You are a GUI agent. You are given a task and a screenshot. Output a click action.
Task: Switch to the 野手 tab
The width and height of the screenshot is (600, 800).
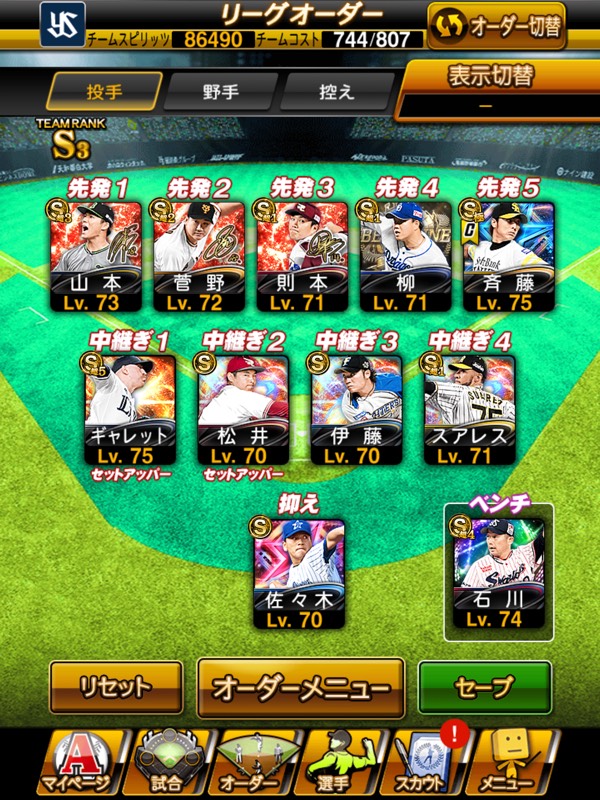click(222, 90)
